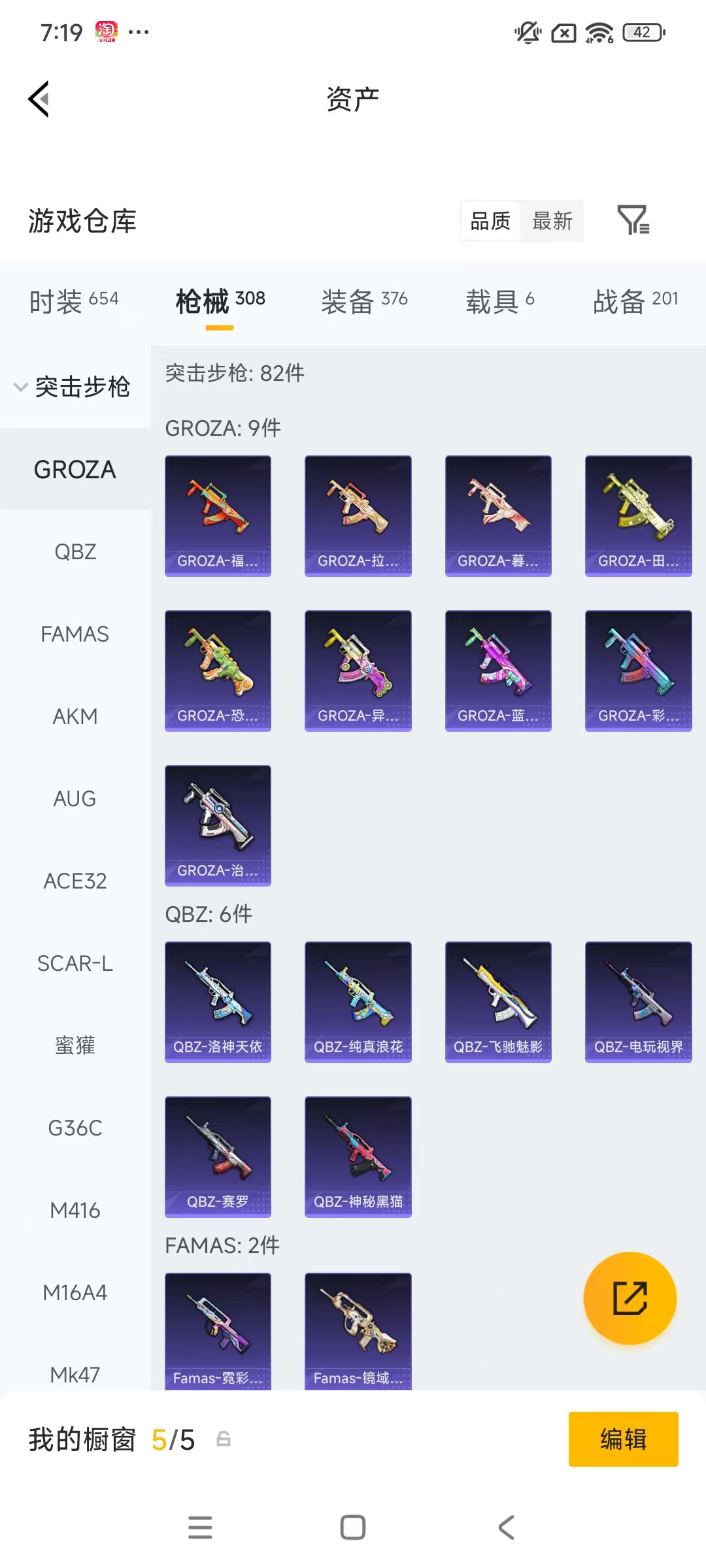Switch to the 载具 tab
The height and width of the screenshot is (1568, 706).
point(500,301)
